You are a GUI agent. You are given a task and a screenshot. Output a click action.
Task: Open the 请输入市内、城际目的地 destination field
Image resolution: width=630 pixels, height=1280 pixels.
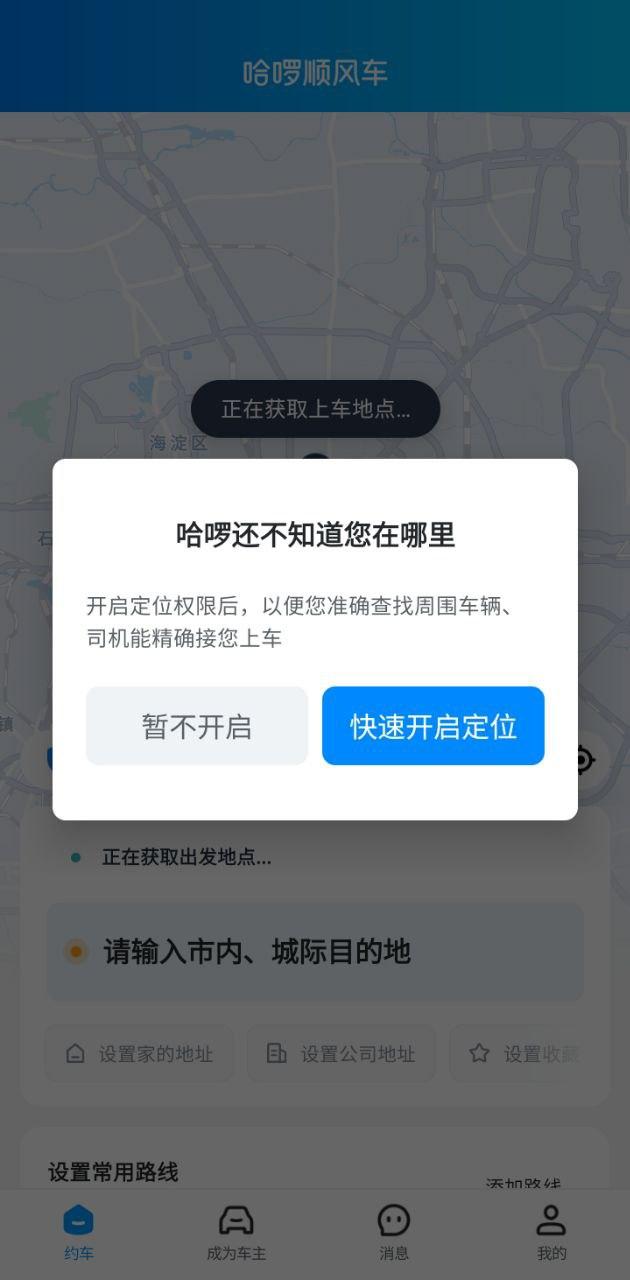point(315,952)
